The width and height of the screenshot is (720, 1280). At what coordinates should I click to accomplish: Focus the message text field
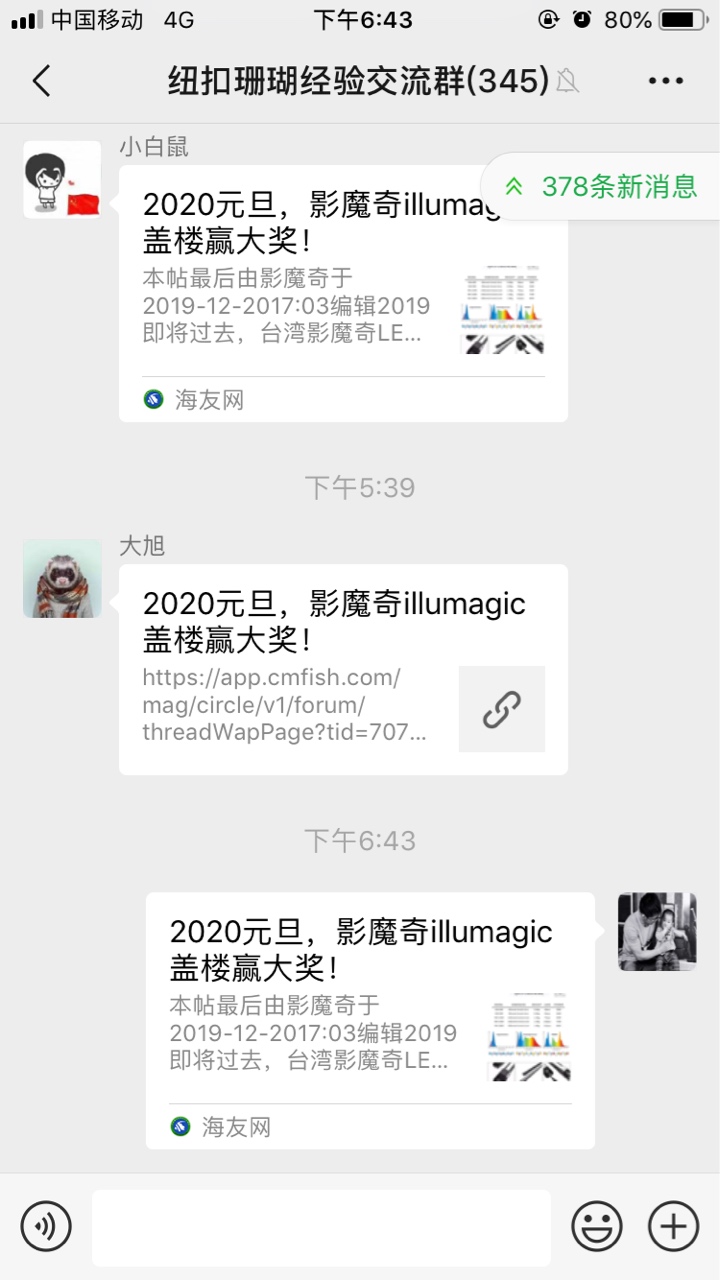321,1227
